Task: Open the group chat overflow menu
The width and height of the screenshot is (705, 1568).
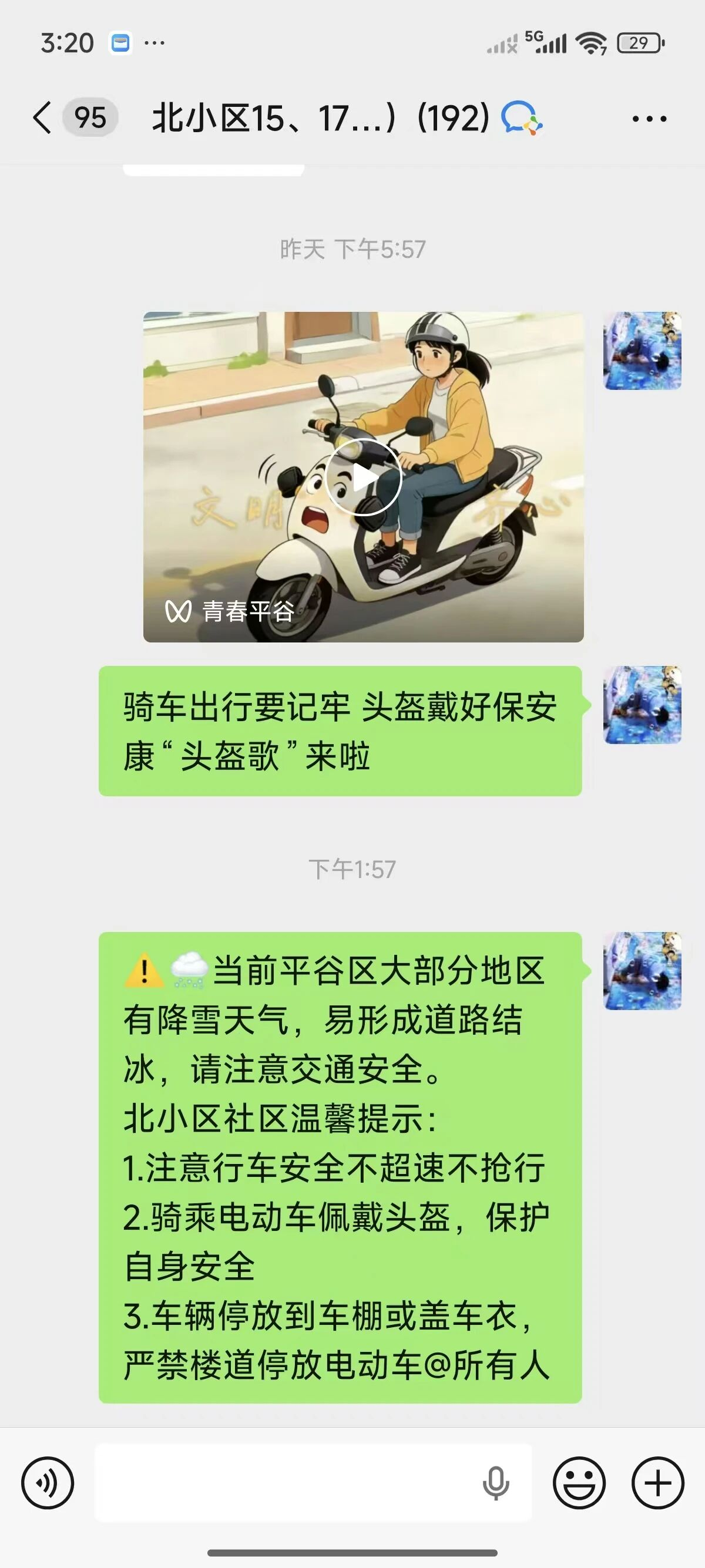Action: [x=649, y=119]
